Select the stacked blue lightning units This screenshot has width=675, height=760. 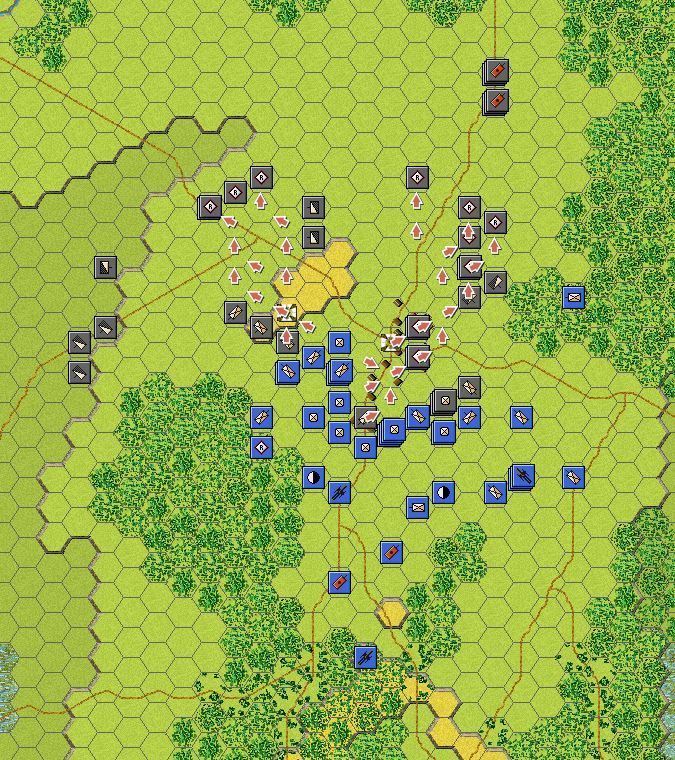(522, 477)
